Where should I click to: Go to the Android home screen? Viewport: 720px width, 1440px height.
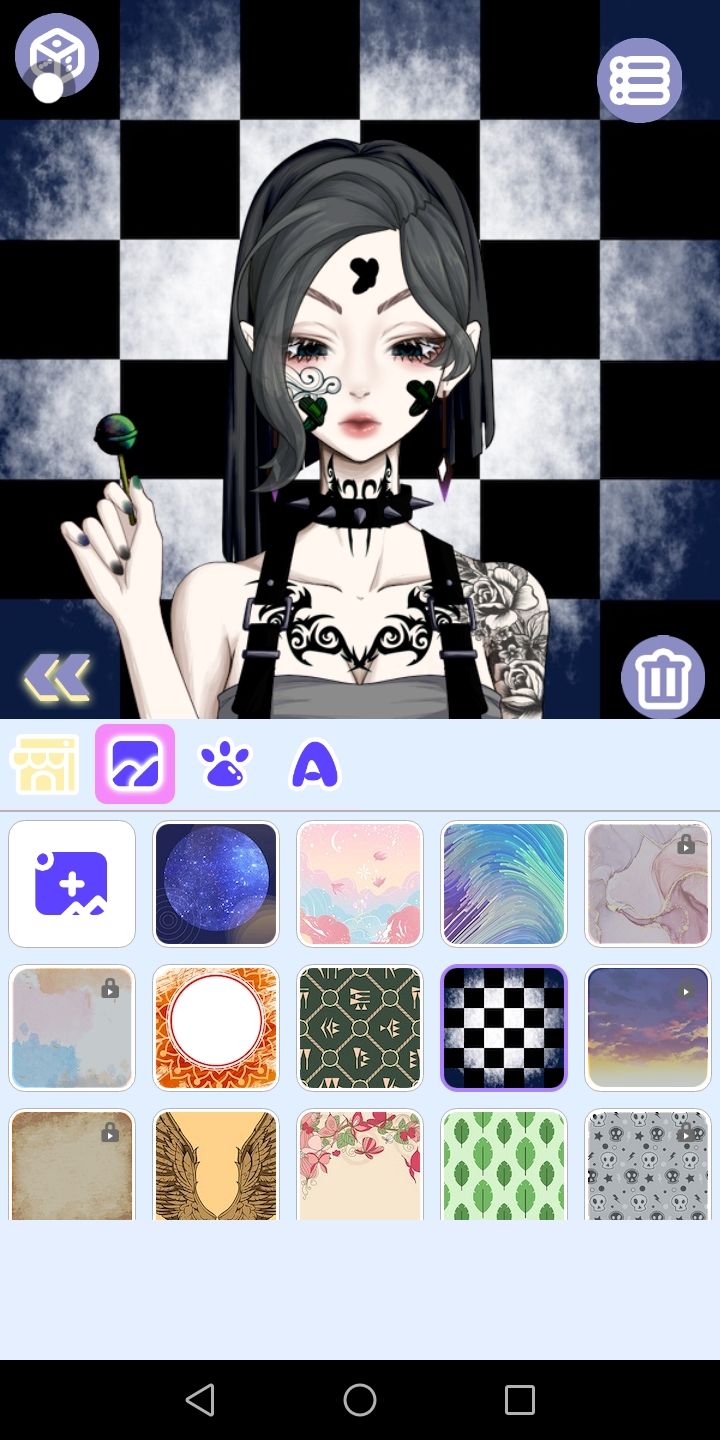[360, 1400]
